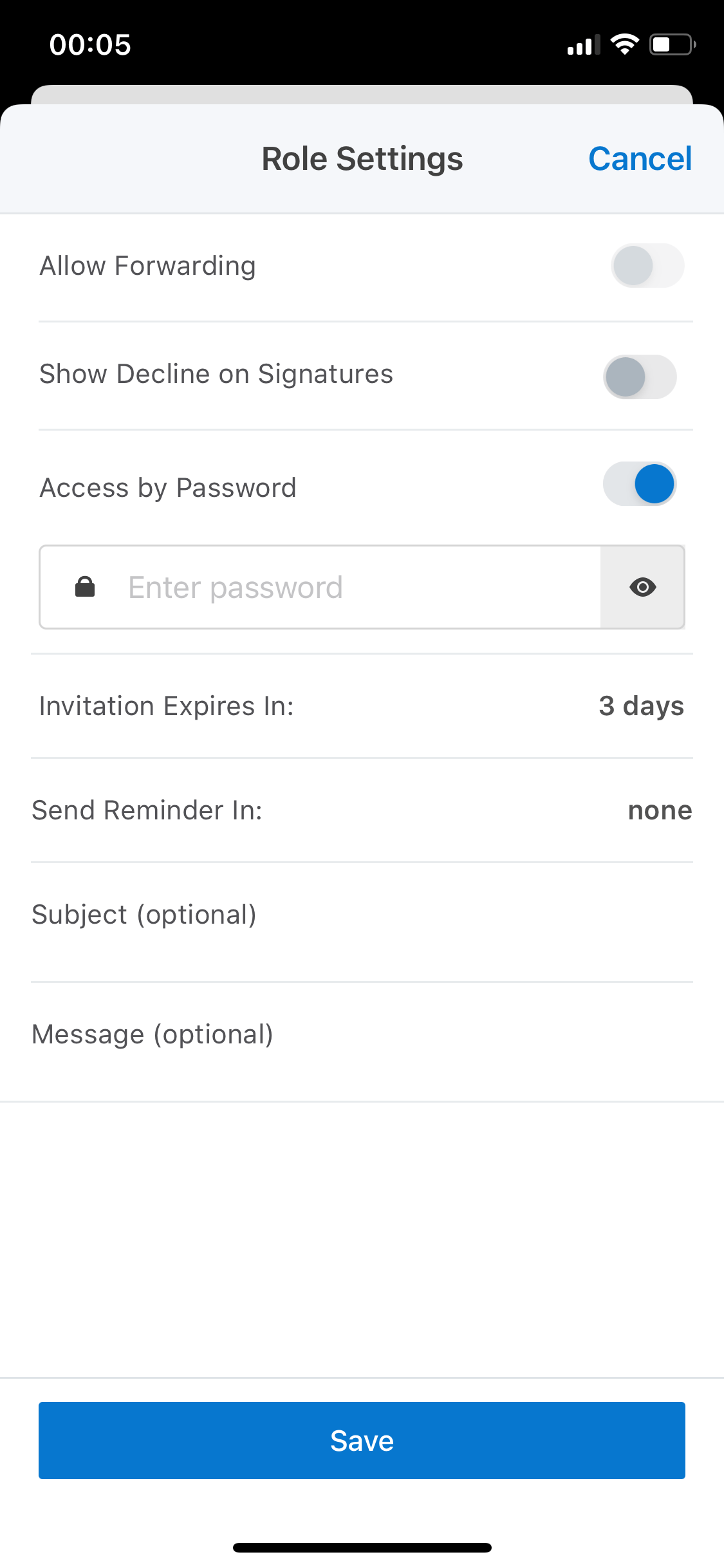The image size is (724, 1568).
Task: Cancel the Role Settings dialog
Action: 640,159
